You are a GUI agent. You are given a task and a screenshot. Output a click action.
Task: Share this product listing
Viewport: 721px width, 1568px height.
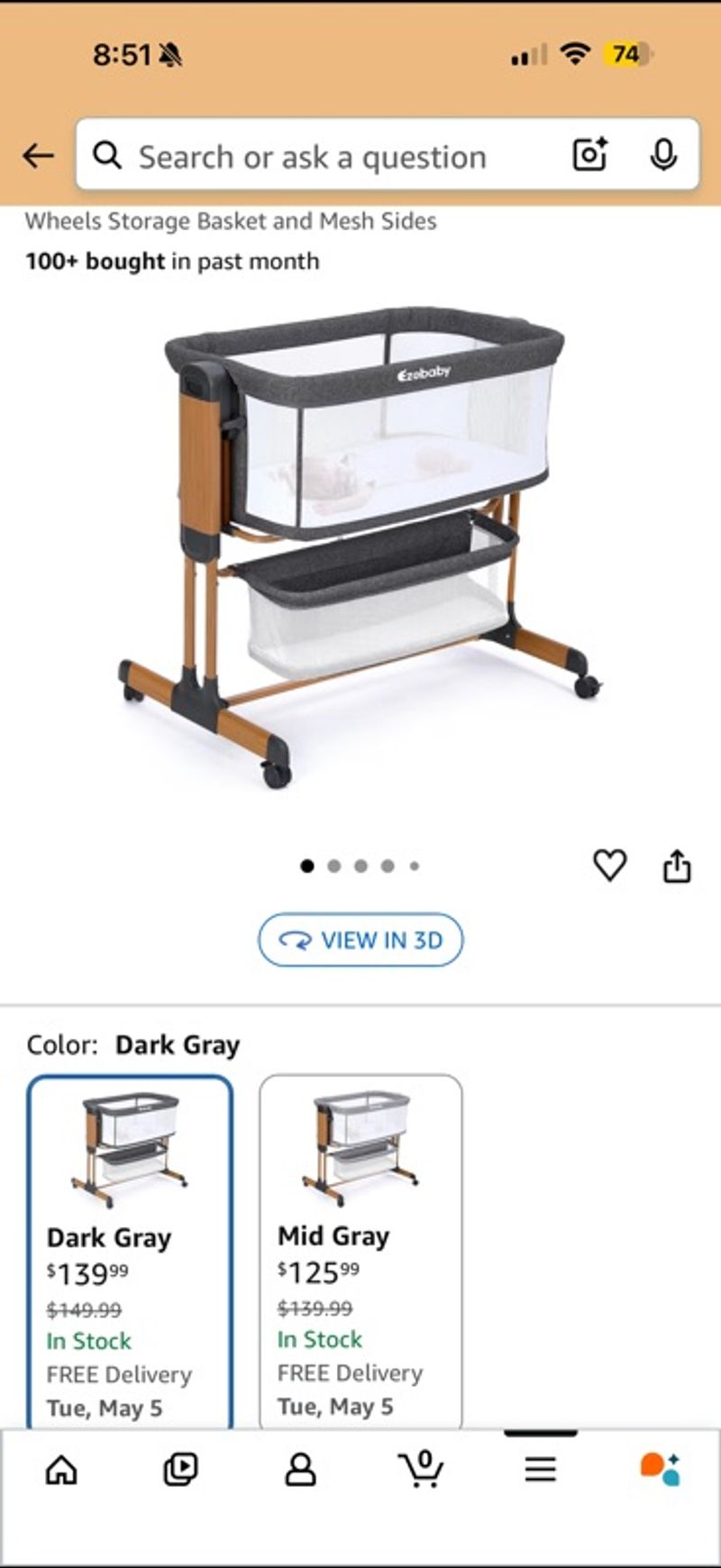tap(677, 866)
